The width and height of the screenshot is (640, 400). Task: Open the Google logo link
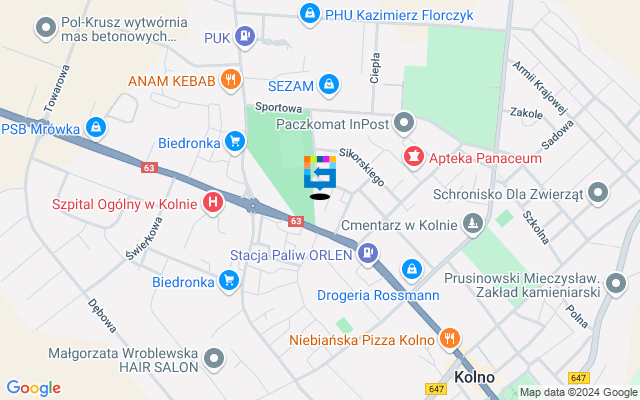[x=33, y=388]
